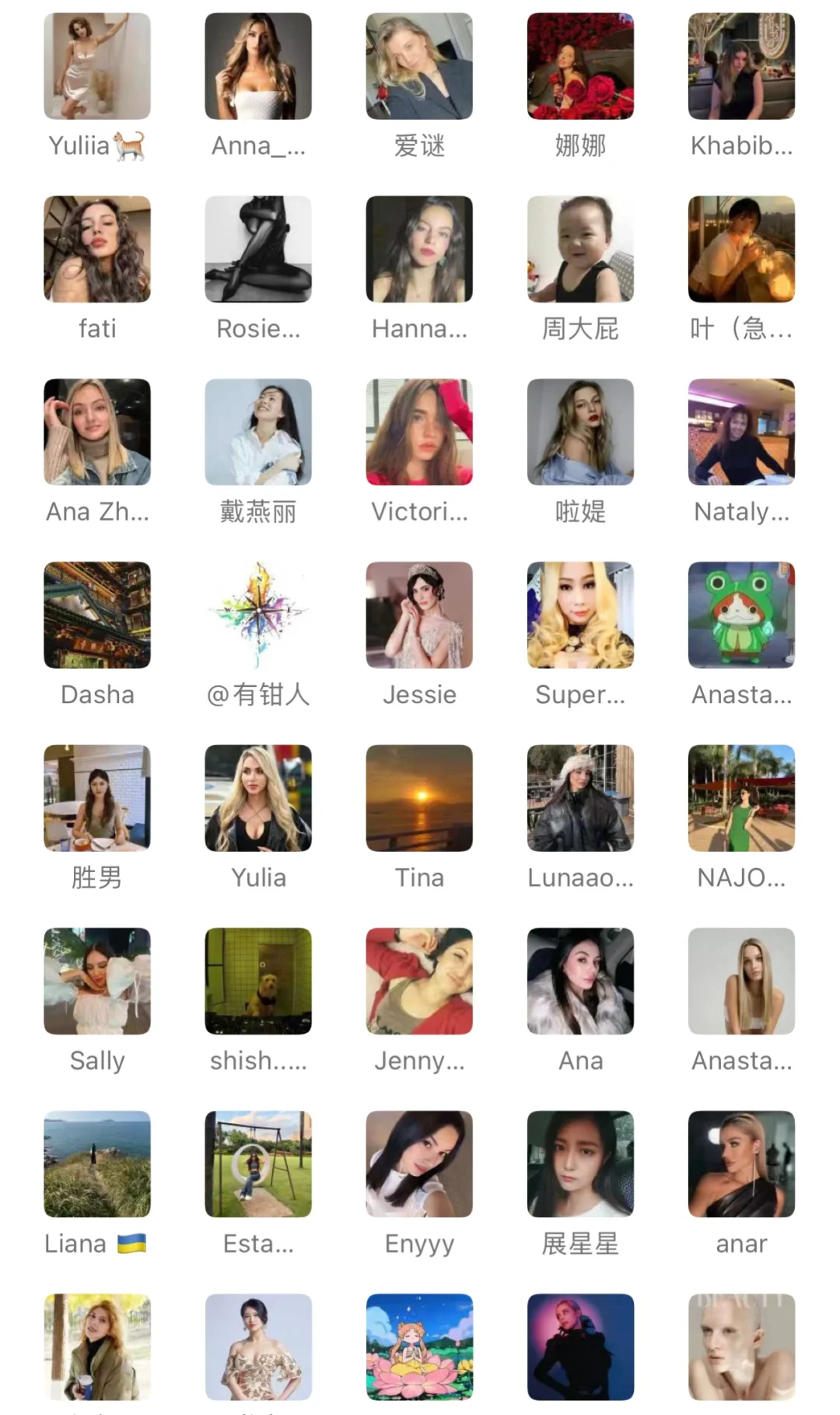Open the profile of 爱谜
This screenshot has width=840, height=1415.
coord(419,66)
